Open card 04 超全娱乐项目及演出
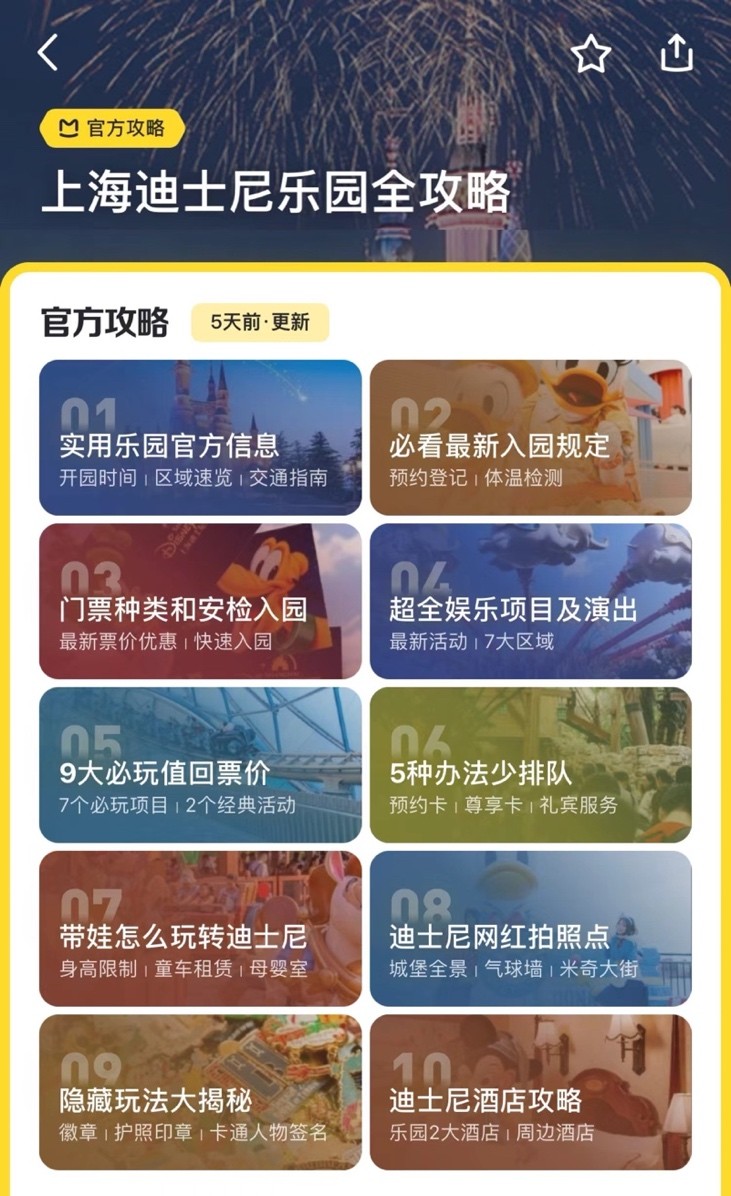This screenshot has height=1196, width=731. pos(530,602)
